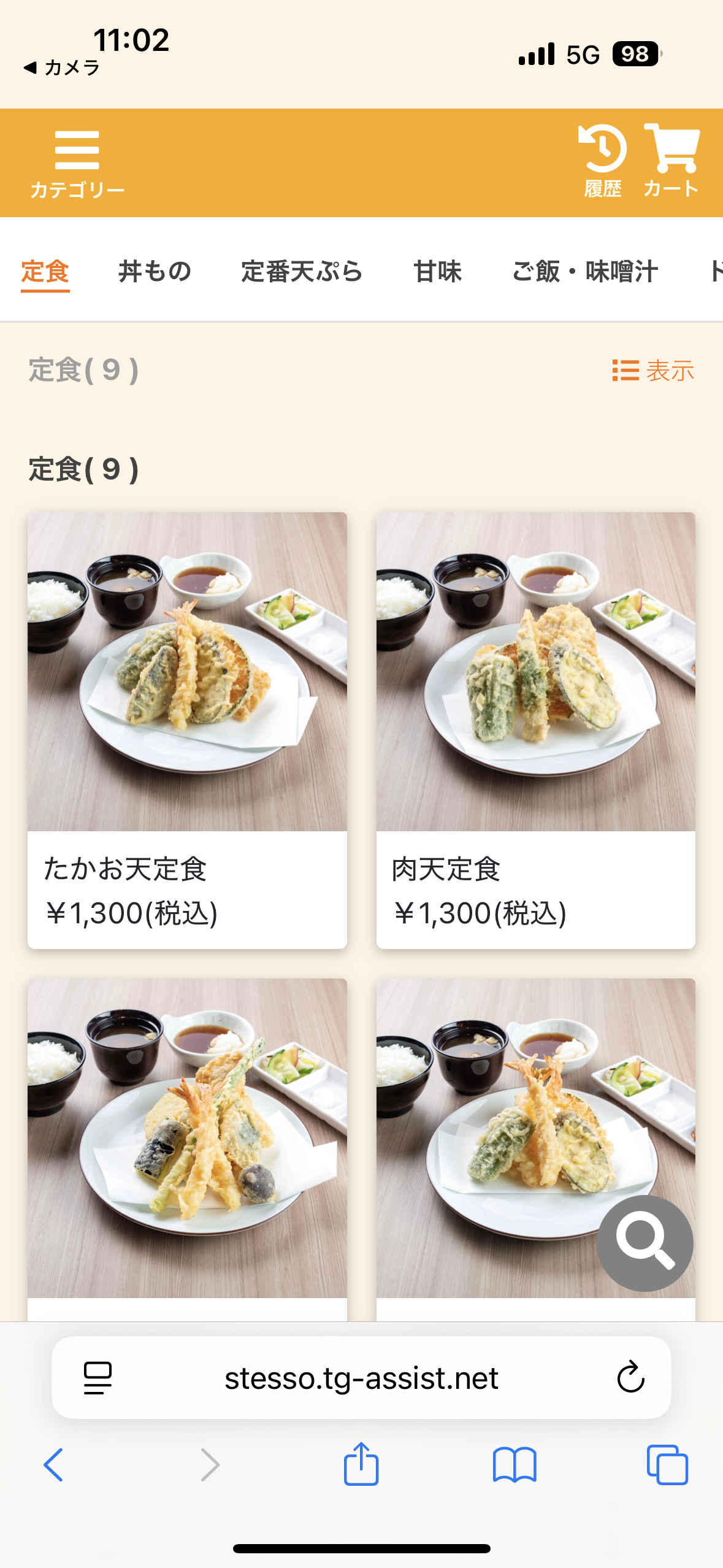Tap the stesso.tg-assist.net address bar

pyautogui.click(x=361, y=1378)
